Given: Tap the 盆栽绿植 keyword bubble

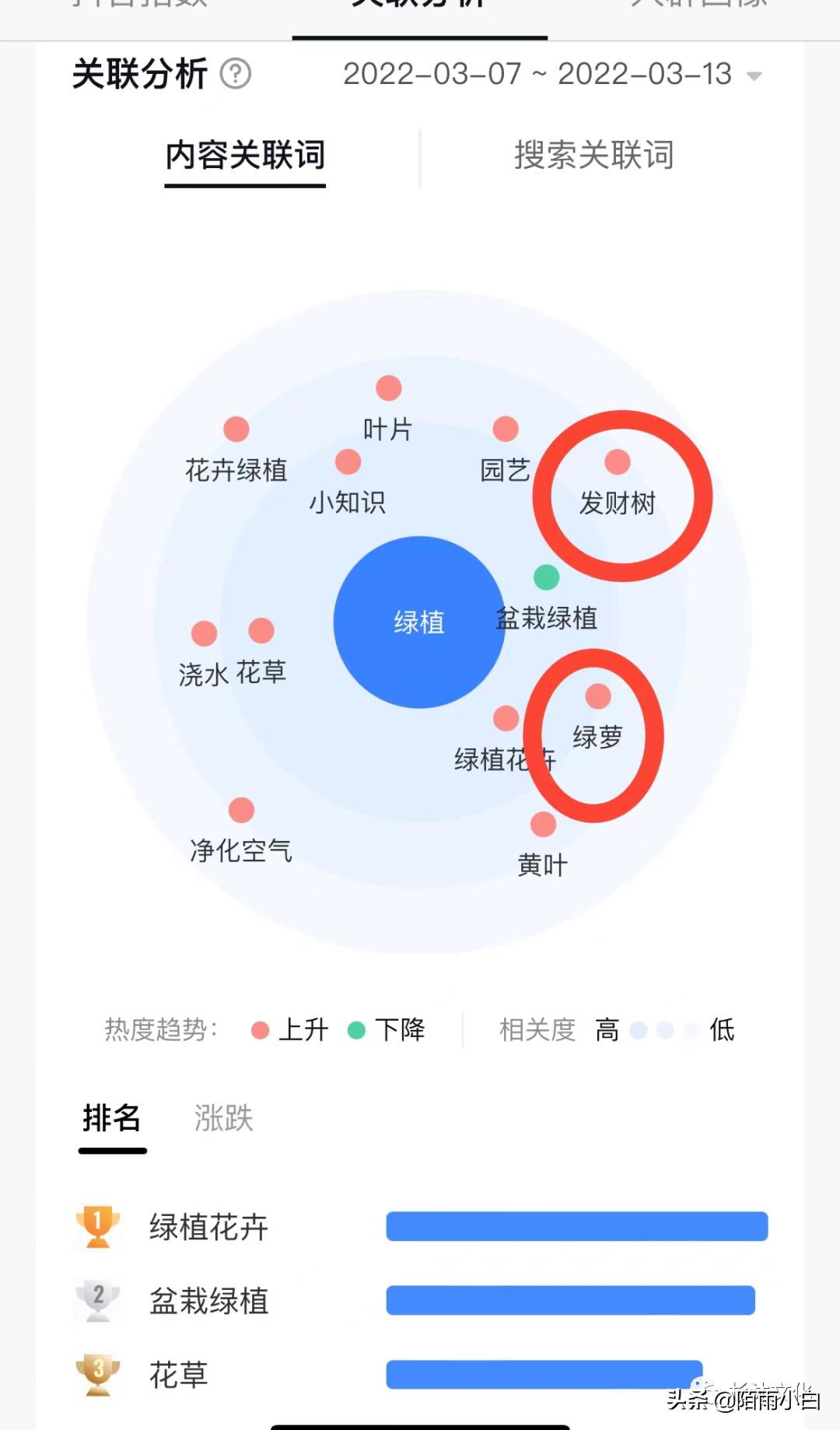Looking at the screenshot, I should point(547,578).
